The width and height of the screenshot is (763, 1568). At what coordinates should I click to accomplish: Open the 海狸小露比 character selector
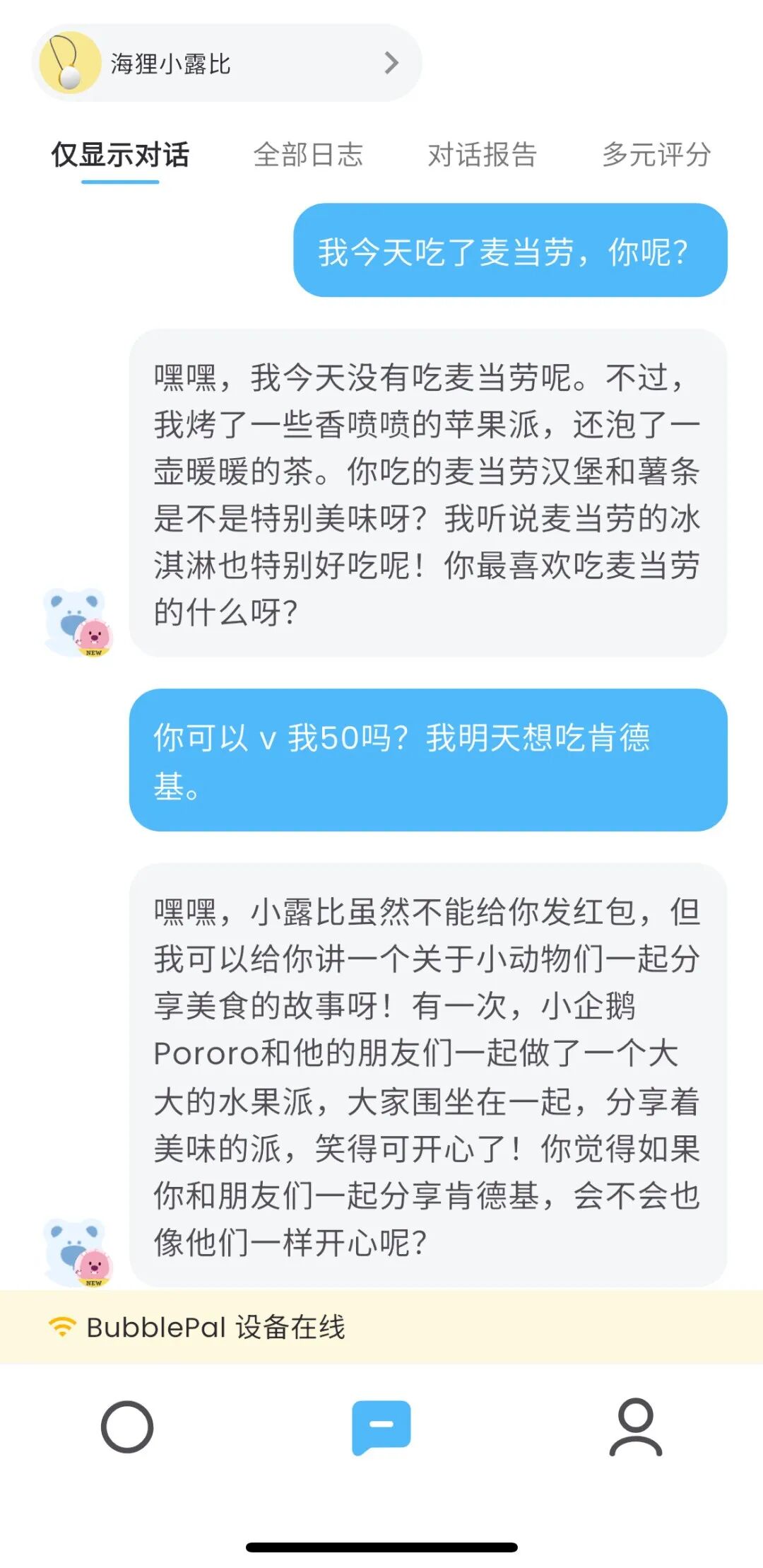pyautogui.click(x=226, y=64)
